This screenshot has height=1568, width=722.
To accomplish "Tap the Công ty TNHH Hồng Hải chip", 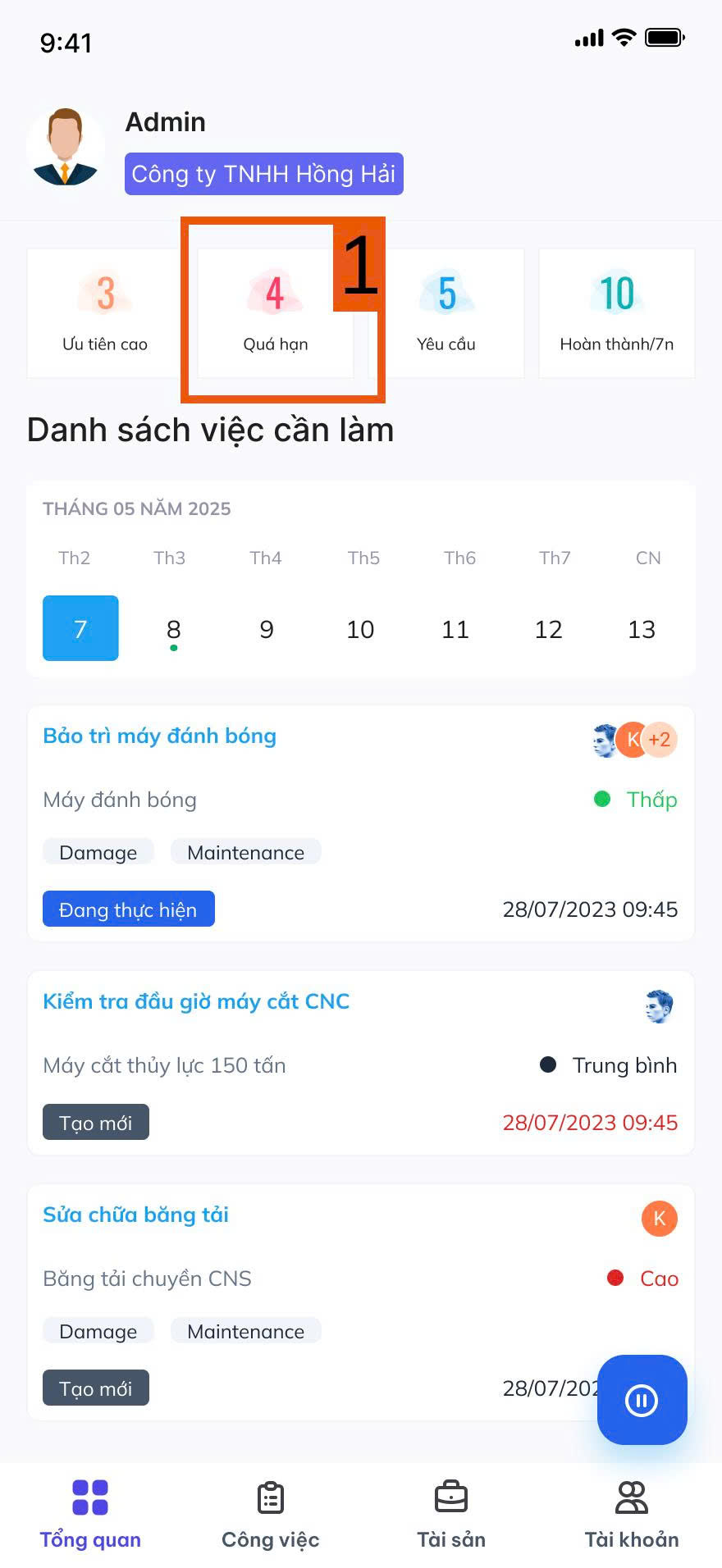I will point(263,174).
